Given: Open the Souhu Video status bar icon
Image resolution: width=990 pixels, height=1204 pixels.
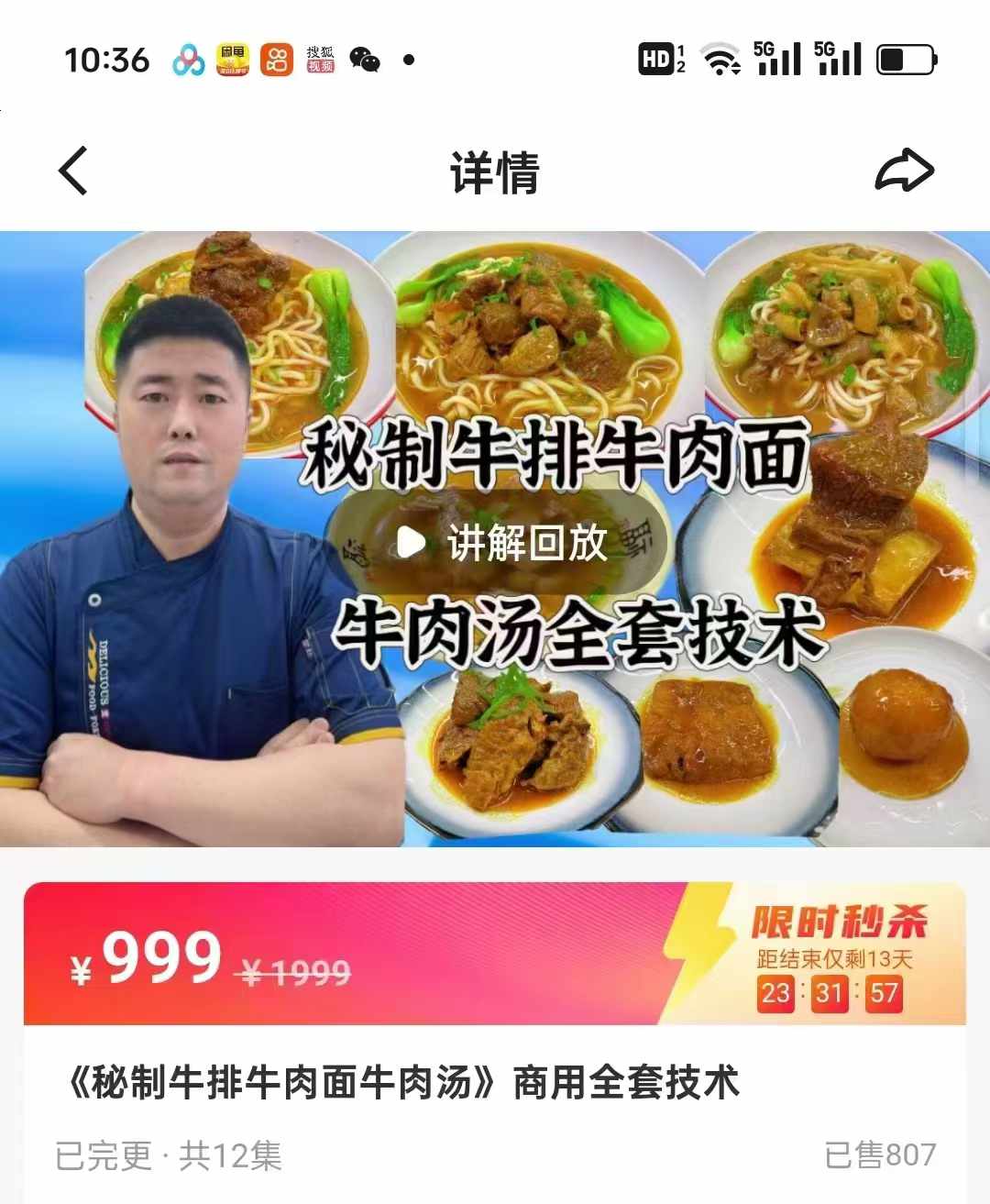Looking at the screenshot, I should click(x=319, y=60).
